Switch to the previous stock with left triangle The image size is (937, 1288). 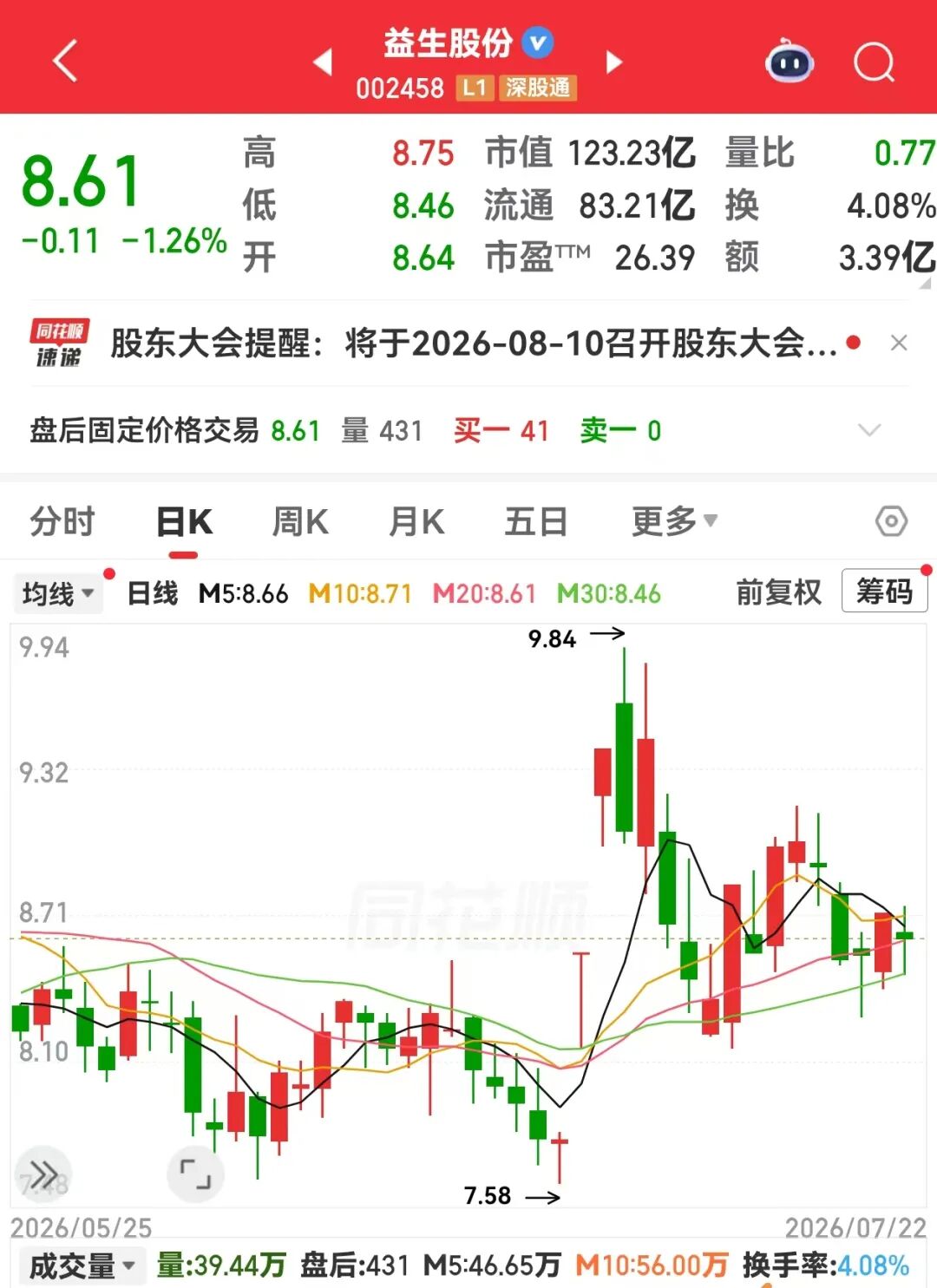coord(323,62)
